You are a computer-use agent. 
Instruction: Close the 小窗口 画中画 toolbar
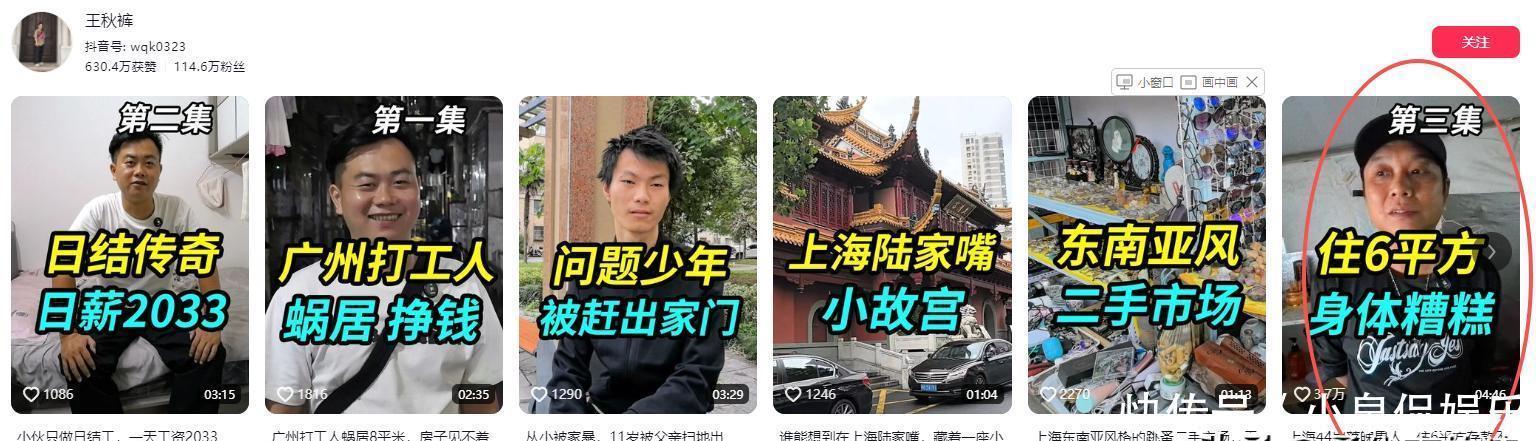tap(1251, 82)
